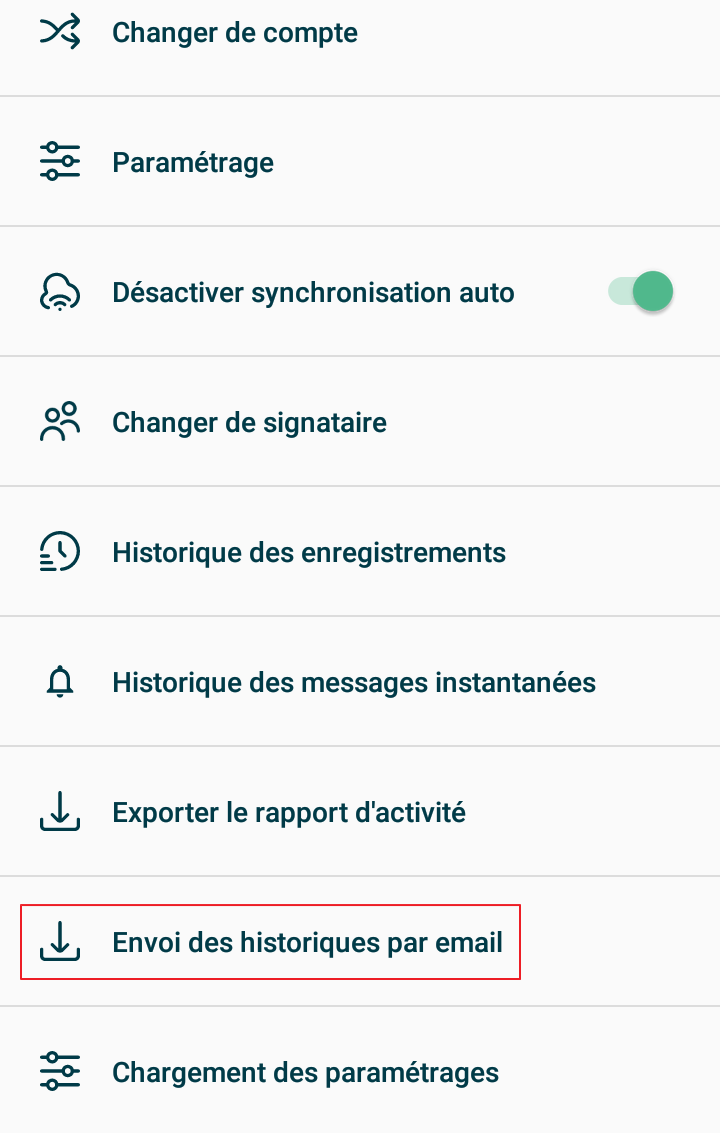Click the two-people icon for Changer de signataire
This screenshot has width=720, height=1133.
click(60, 421)
